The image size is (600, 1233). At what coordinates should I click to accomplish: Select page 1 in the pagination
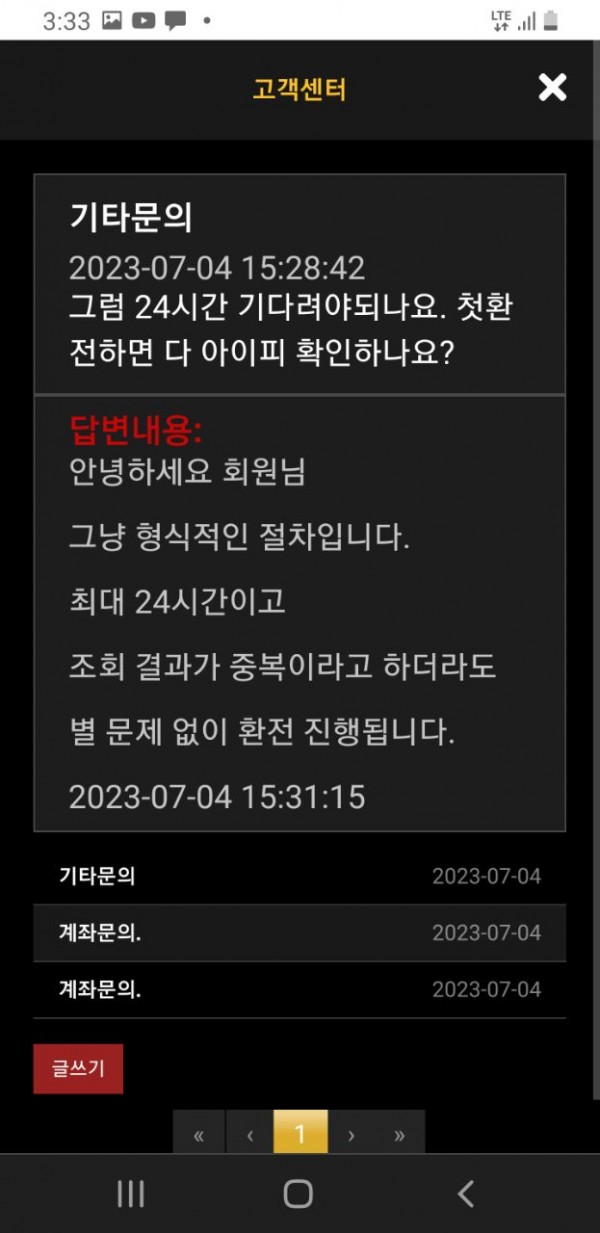(299, 1135)
